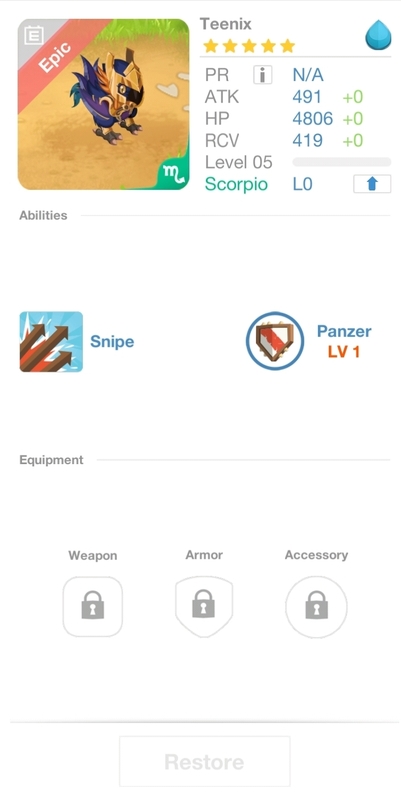Select the locked Accessory slot

(316, 607)
